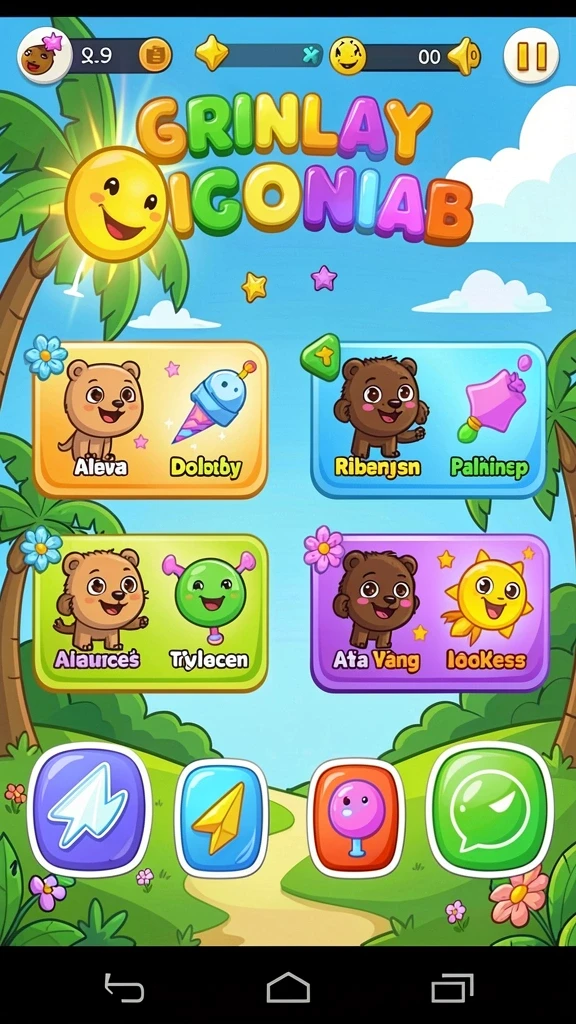Open the Ribenjsn Palhinep blue card
The height and width of the screenshot is (1024, 576).
pyautogui.click(x=429, y=420)
